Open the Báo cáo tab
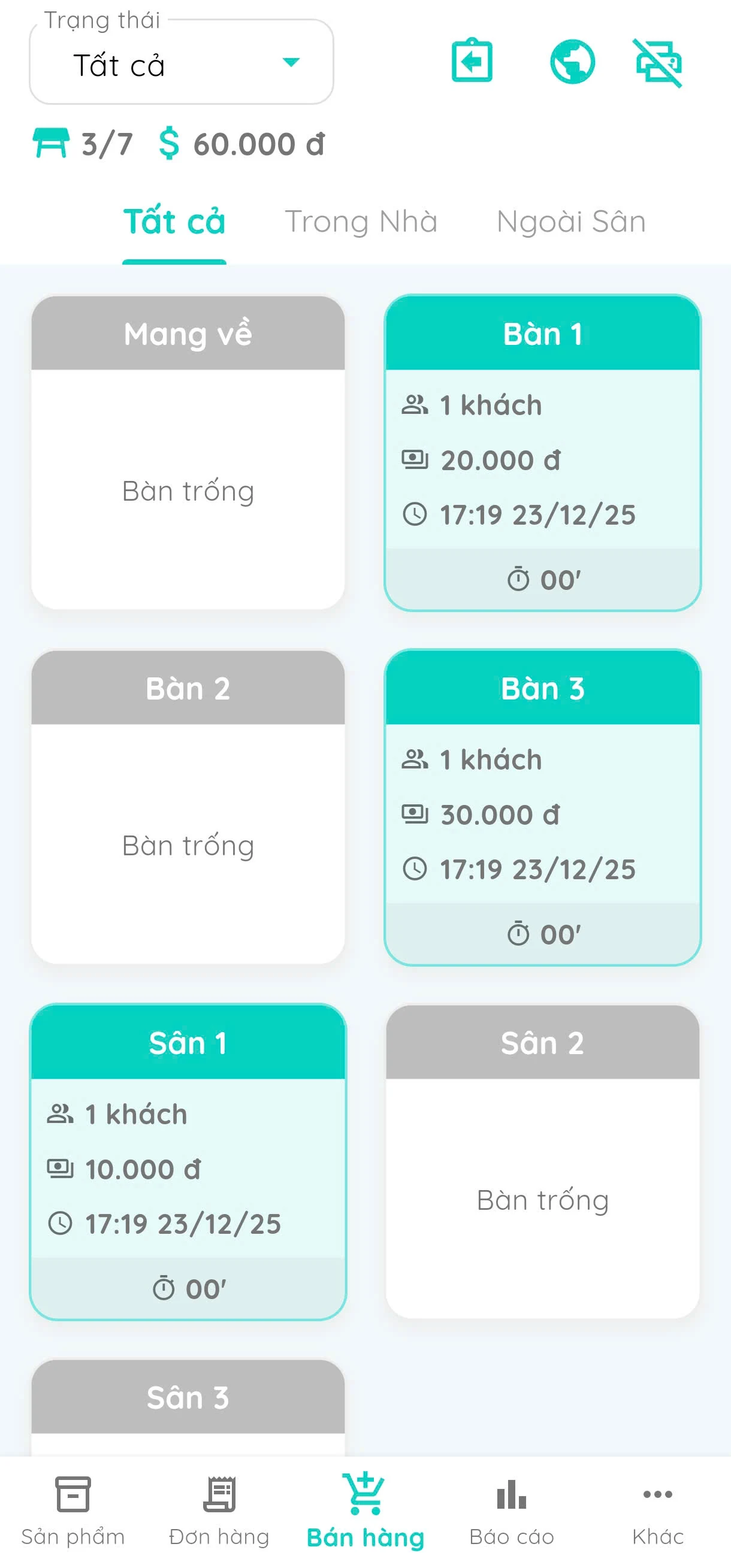This screenshot has height=1568, width=731. point(512,1511)
